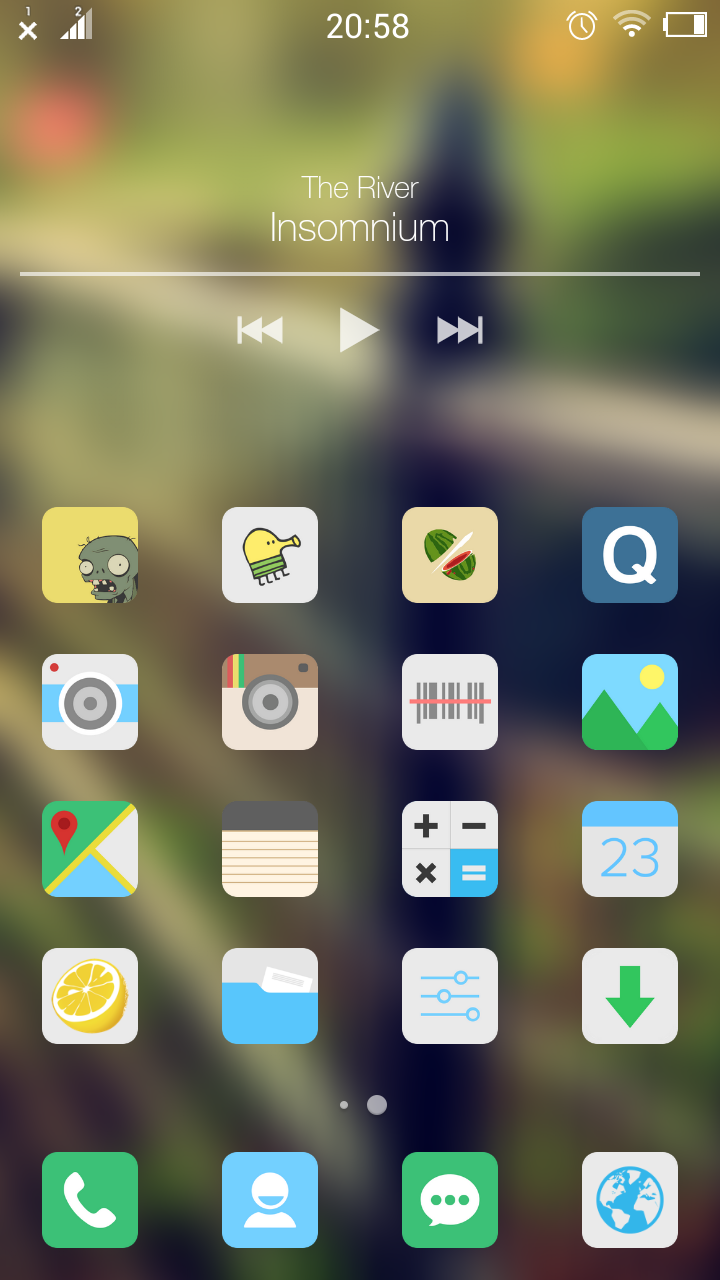Image resolution: width=720 pixels, height=1280 pixels.
Task: Open the Calculator app
Action: (x=450, y=849)
